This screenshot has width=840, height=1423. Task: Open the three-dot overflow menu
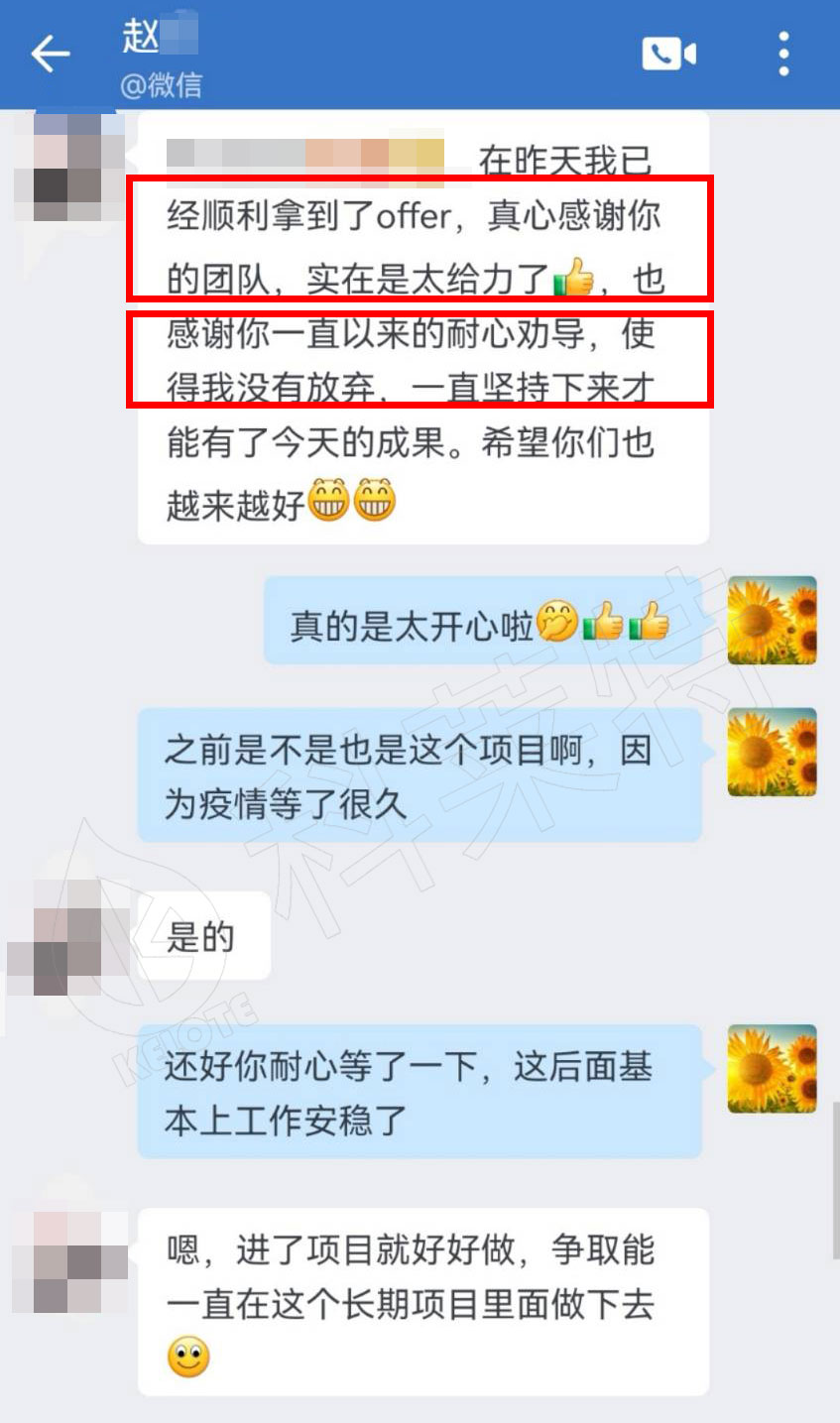tap(783, 54)
